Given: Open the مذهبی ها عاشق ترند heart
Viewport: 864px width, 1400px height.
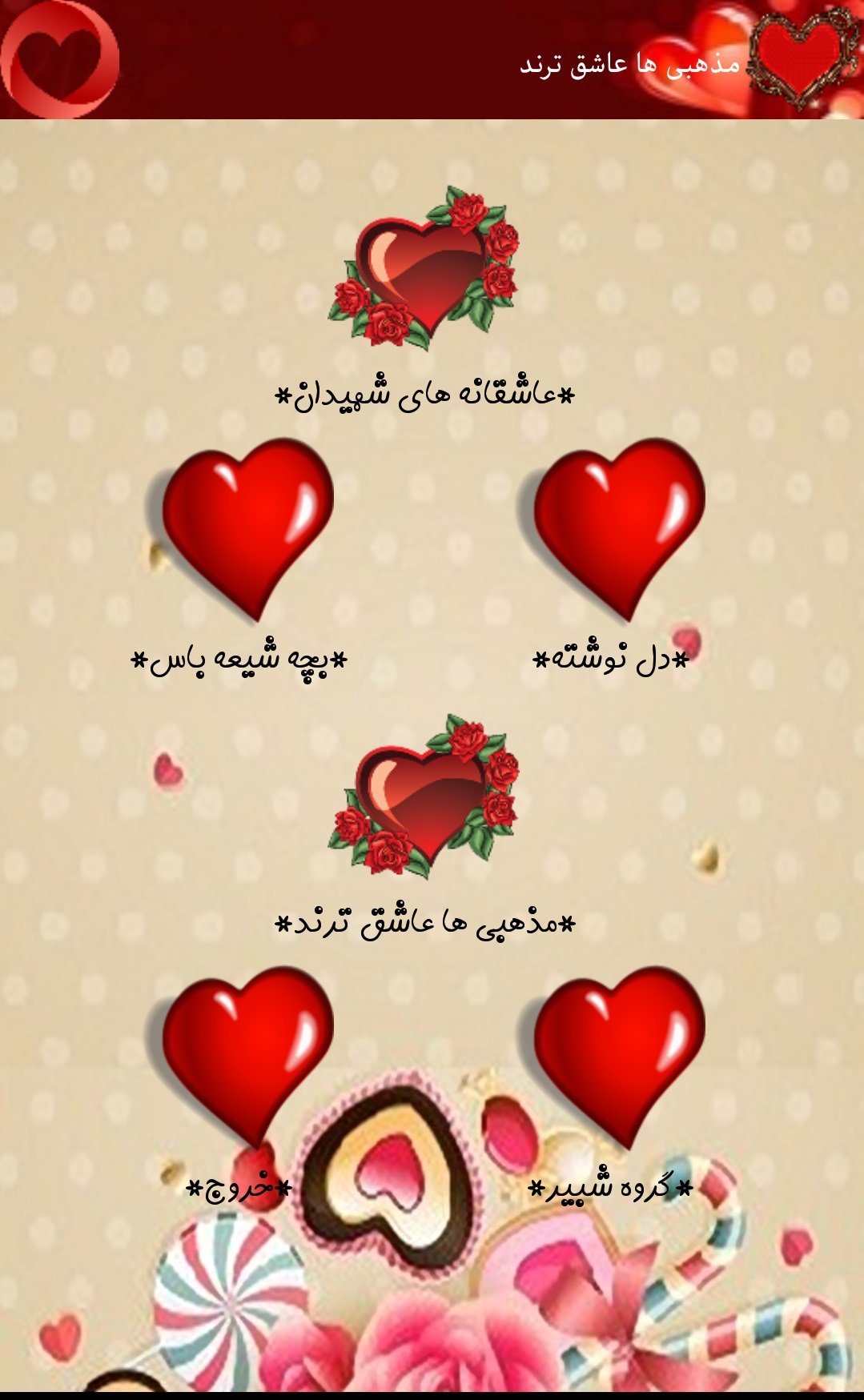Looking at the screenshot, I should [x=424, y=797].
